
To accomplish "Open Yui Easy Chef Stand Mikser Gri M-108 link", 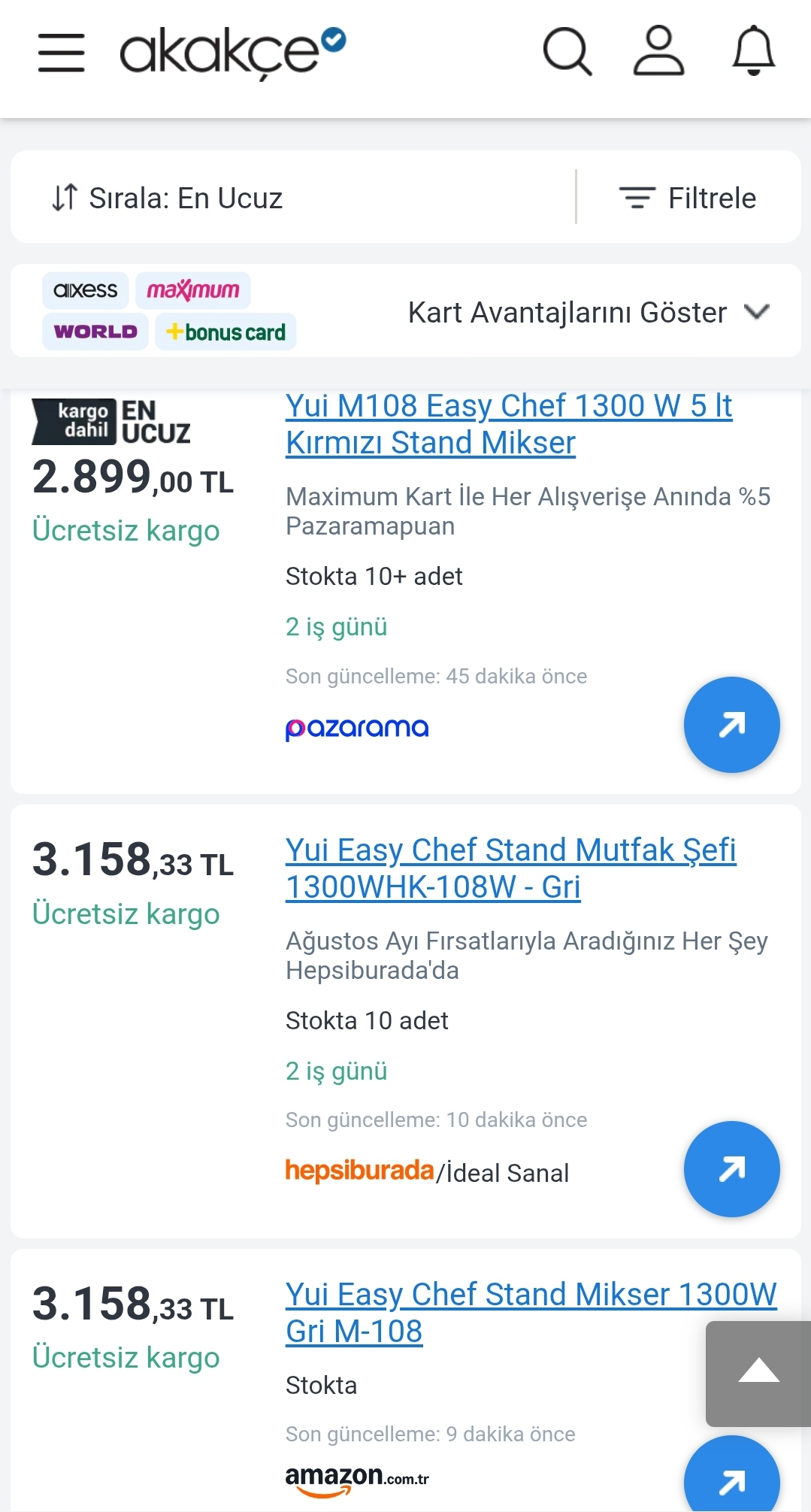I will pos(531,1313).
